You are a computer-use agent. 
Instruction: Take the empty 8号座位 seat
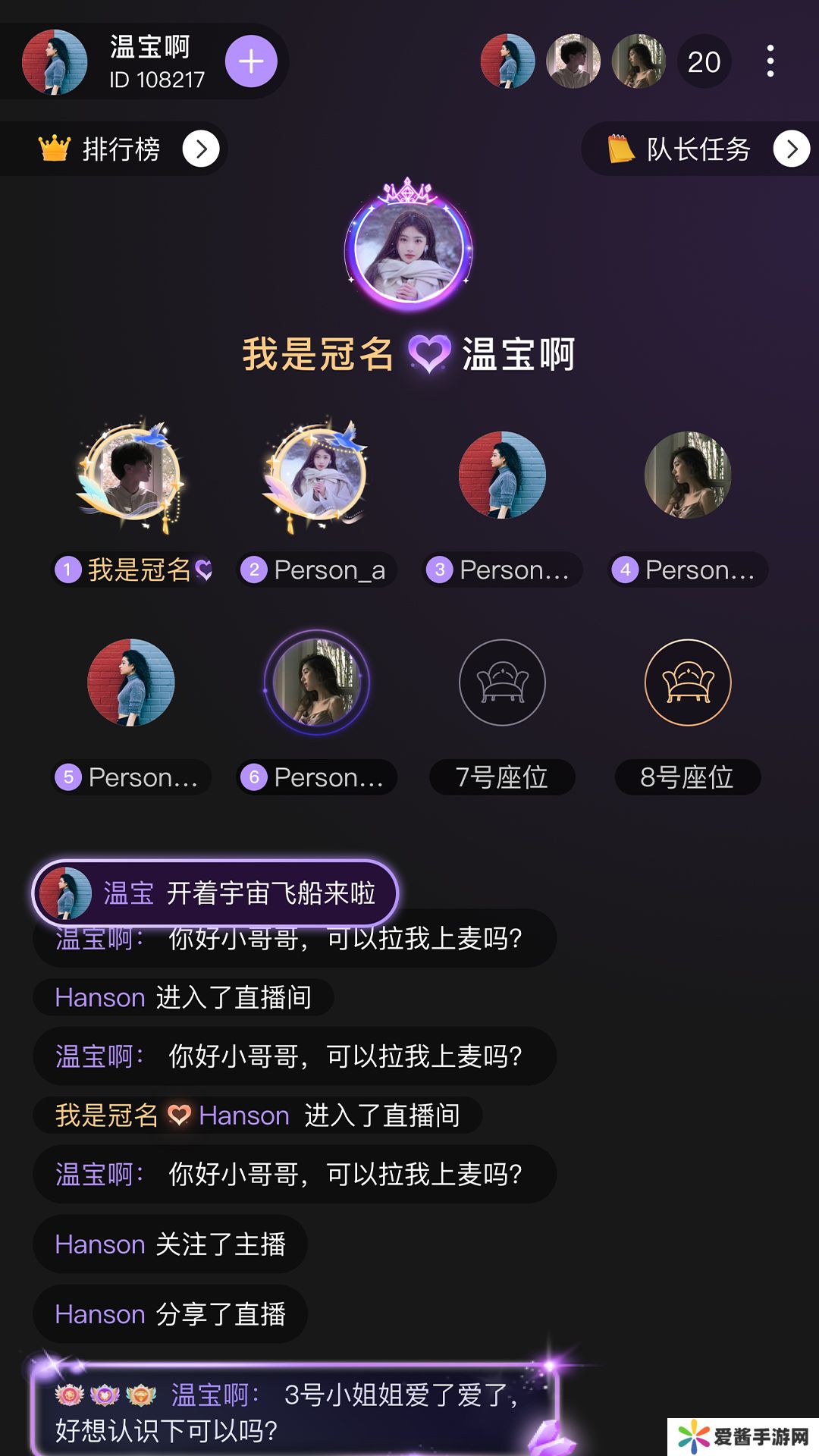[687, 682]
